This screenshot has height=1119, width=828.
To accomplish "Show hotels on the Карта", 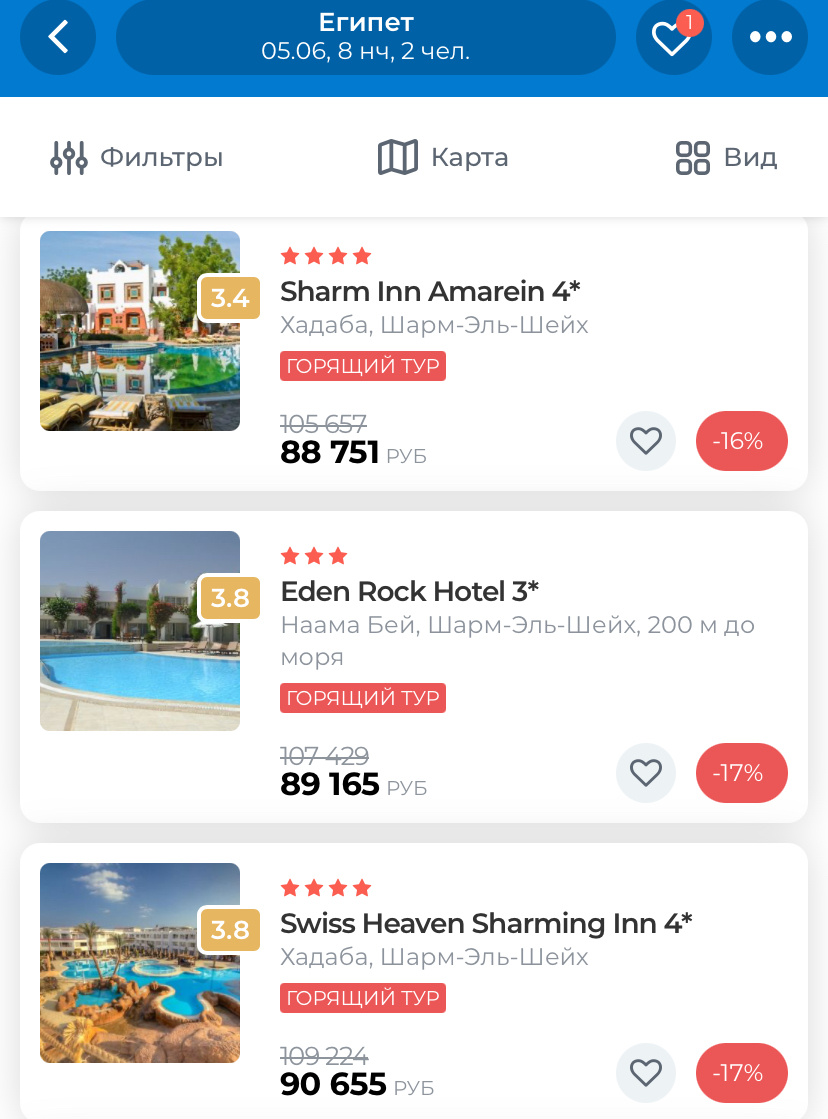I will point(442,158).
